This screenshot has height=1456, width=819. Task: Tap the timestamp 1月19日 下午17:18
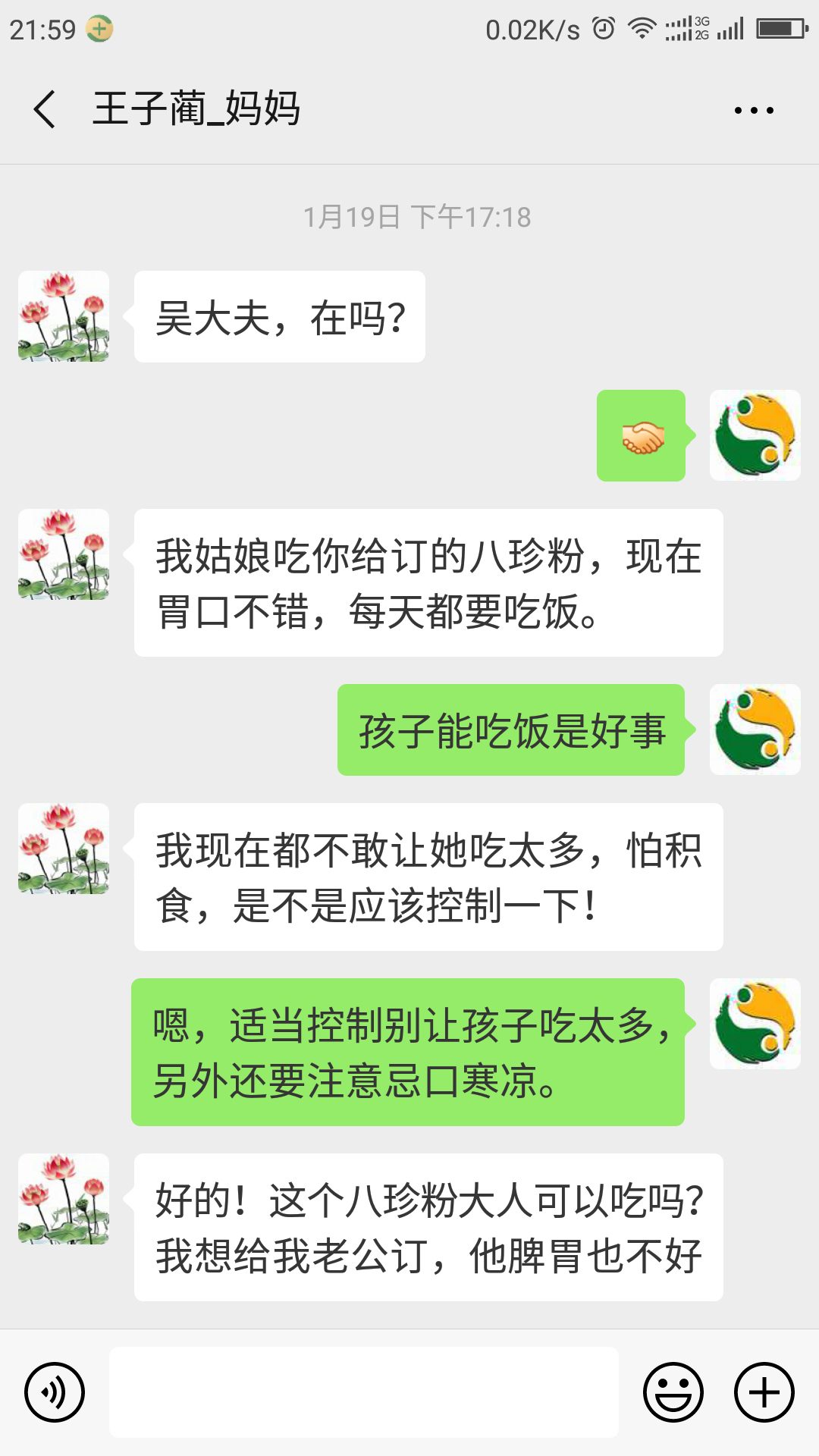[416, 218]
